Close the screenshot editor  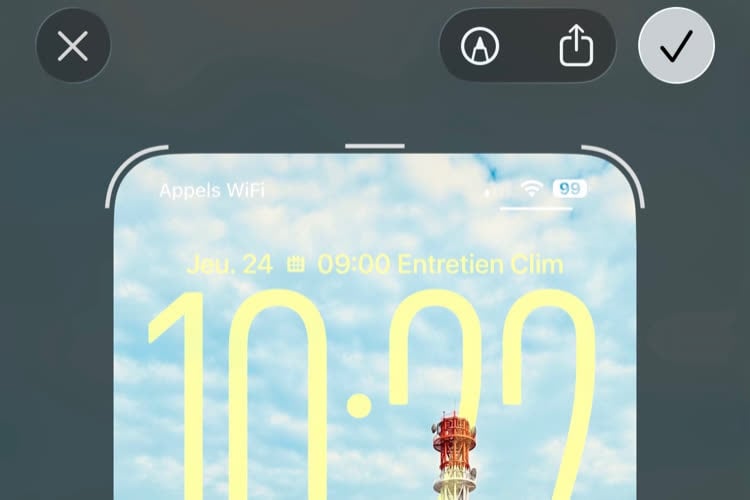tap(72, 46)
